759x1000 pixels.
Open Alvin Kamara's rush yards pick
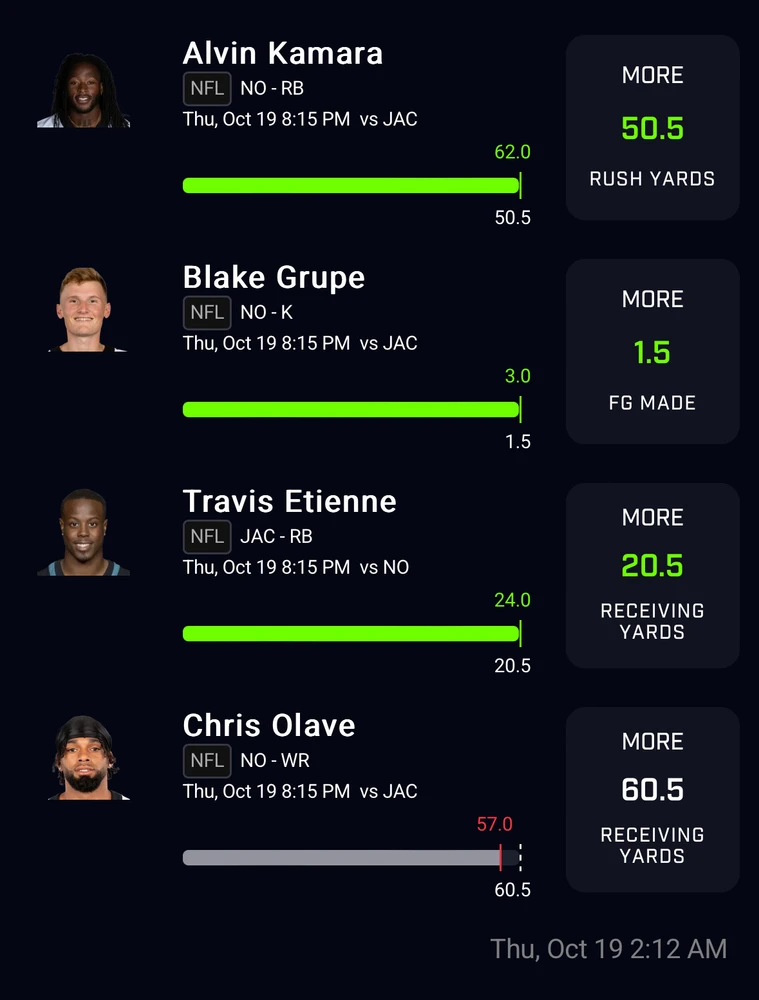coord(652,127)
